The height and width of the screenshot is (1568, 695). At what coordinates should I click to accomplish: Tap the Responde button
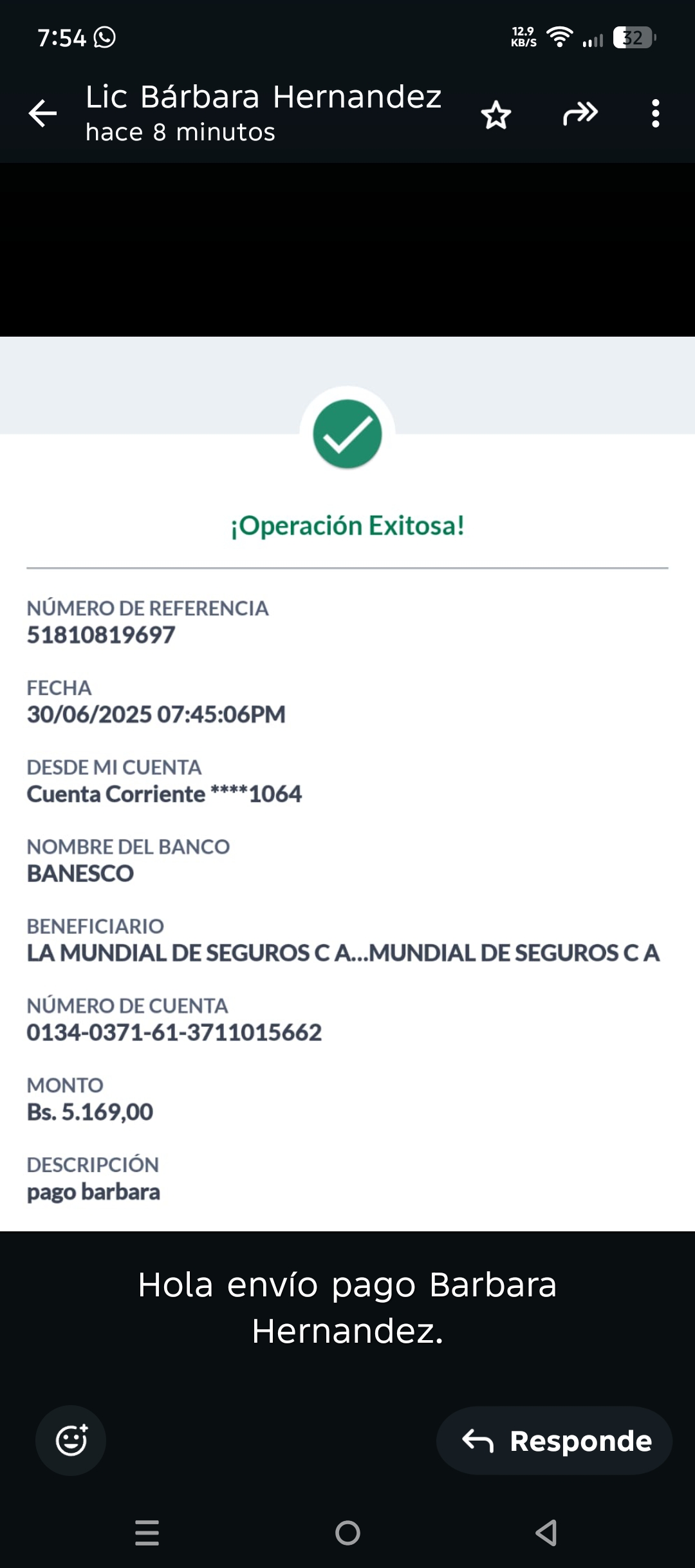555,1441
